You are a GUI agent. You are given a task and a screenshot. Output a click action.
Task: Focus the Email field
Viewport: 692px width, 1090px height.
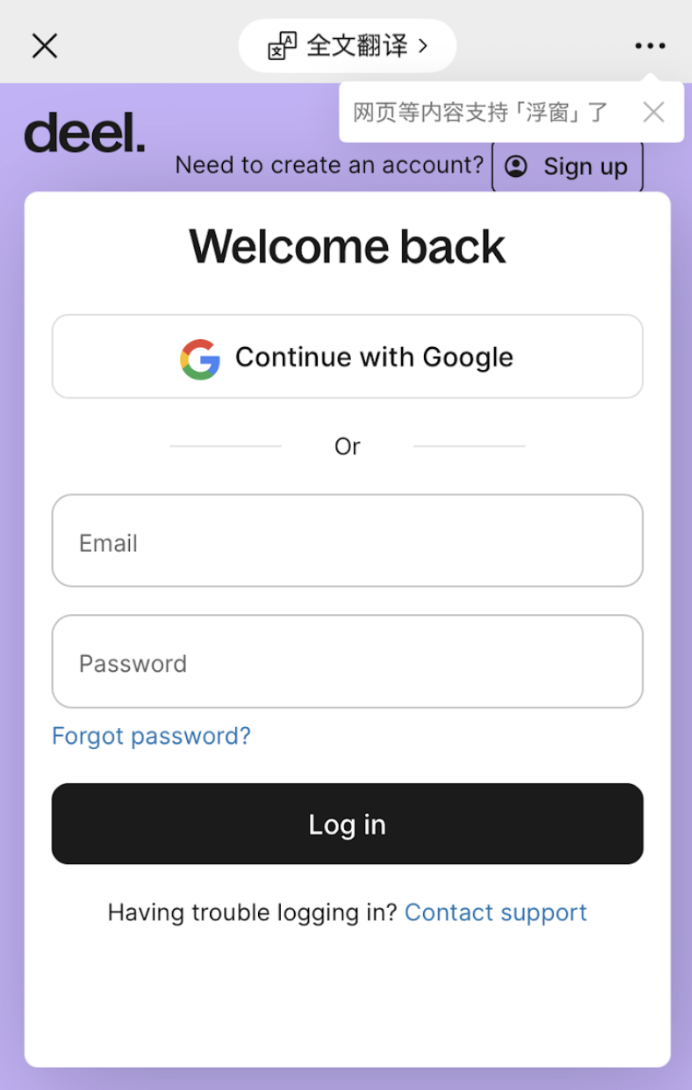click(x=347, y=541)
